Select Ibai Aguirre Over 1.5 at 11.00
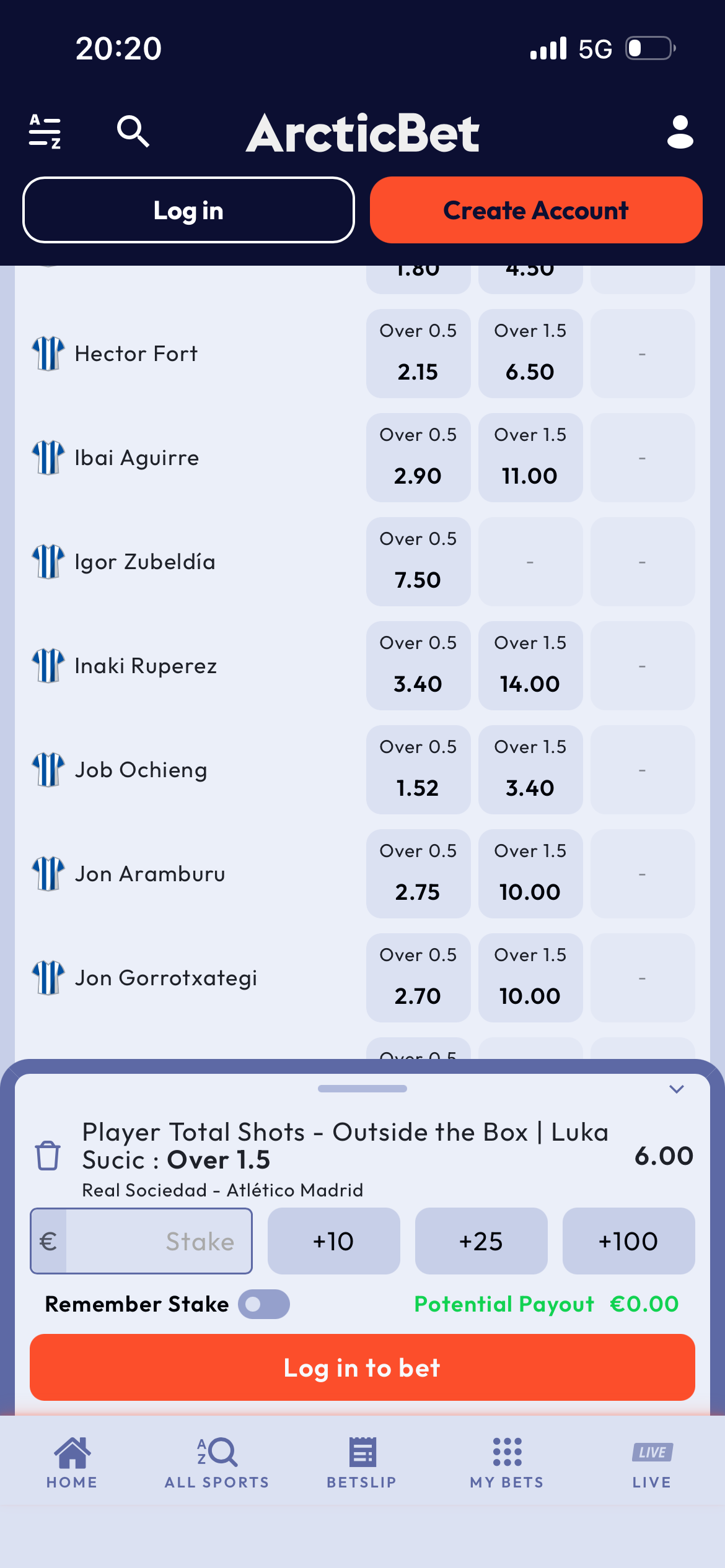Image resolution: width=725 pixels, height=1568 pixels. click(x=530, y=458)
